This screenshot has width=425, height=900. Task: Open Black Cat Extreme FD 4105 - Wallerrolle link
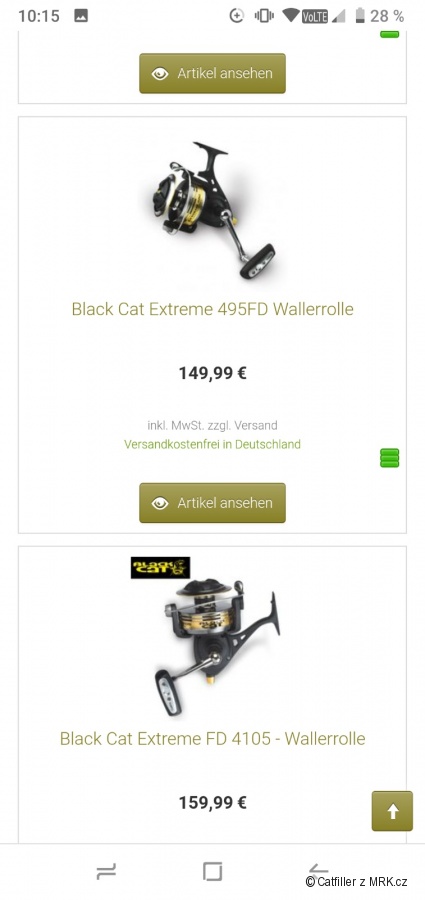pyautogui.click(x=212, y=738)
